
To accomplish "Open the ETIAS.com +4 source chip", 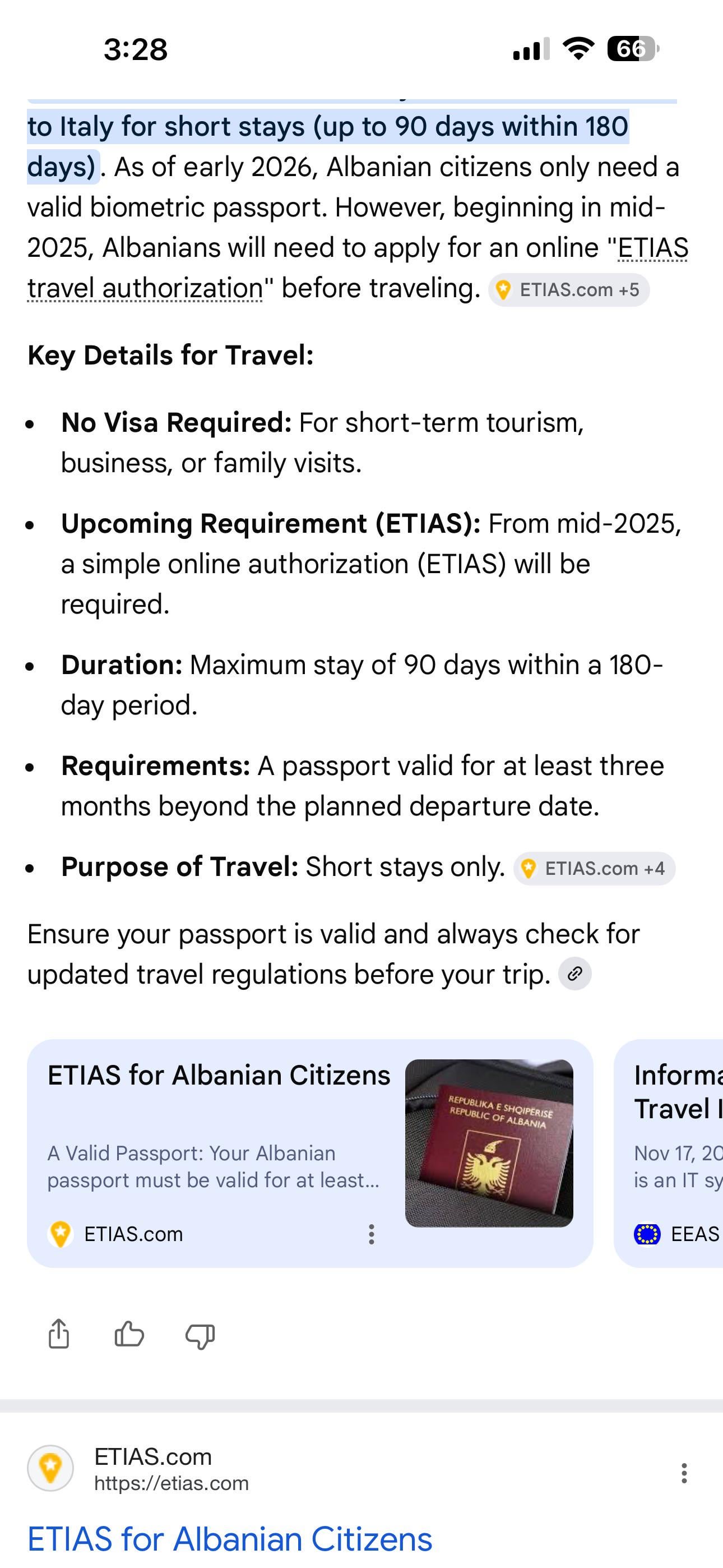I will pos(594,868).
